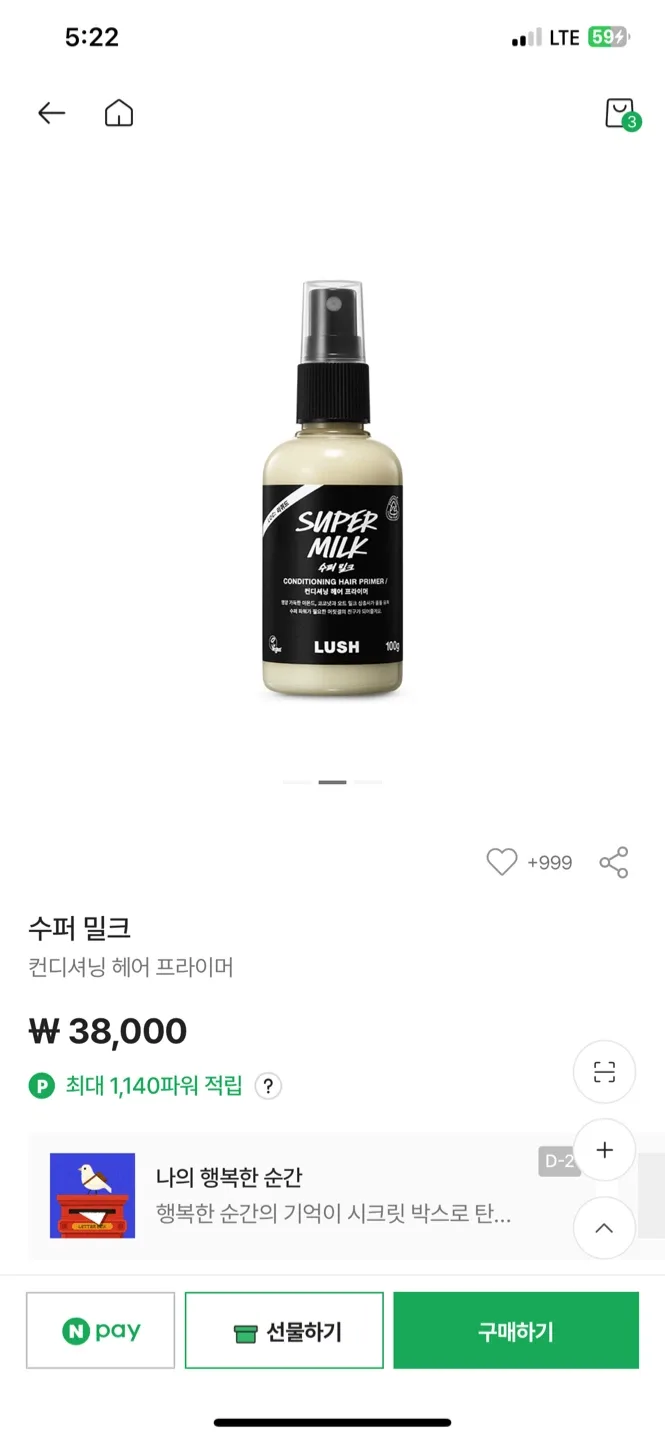Screen dimensions: 665x1440
Task: Like the 수퍼 밀크 product
Action: pyautogui.click(x=501, y=862)
